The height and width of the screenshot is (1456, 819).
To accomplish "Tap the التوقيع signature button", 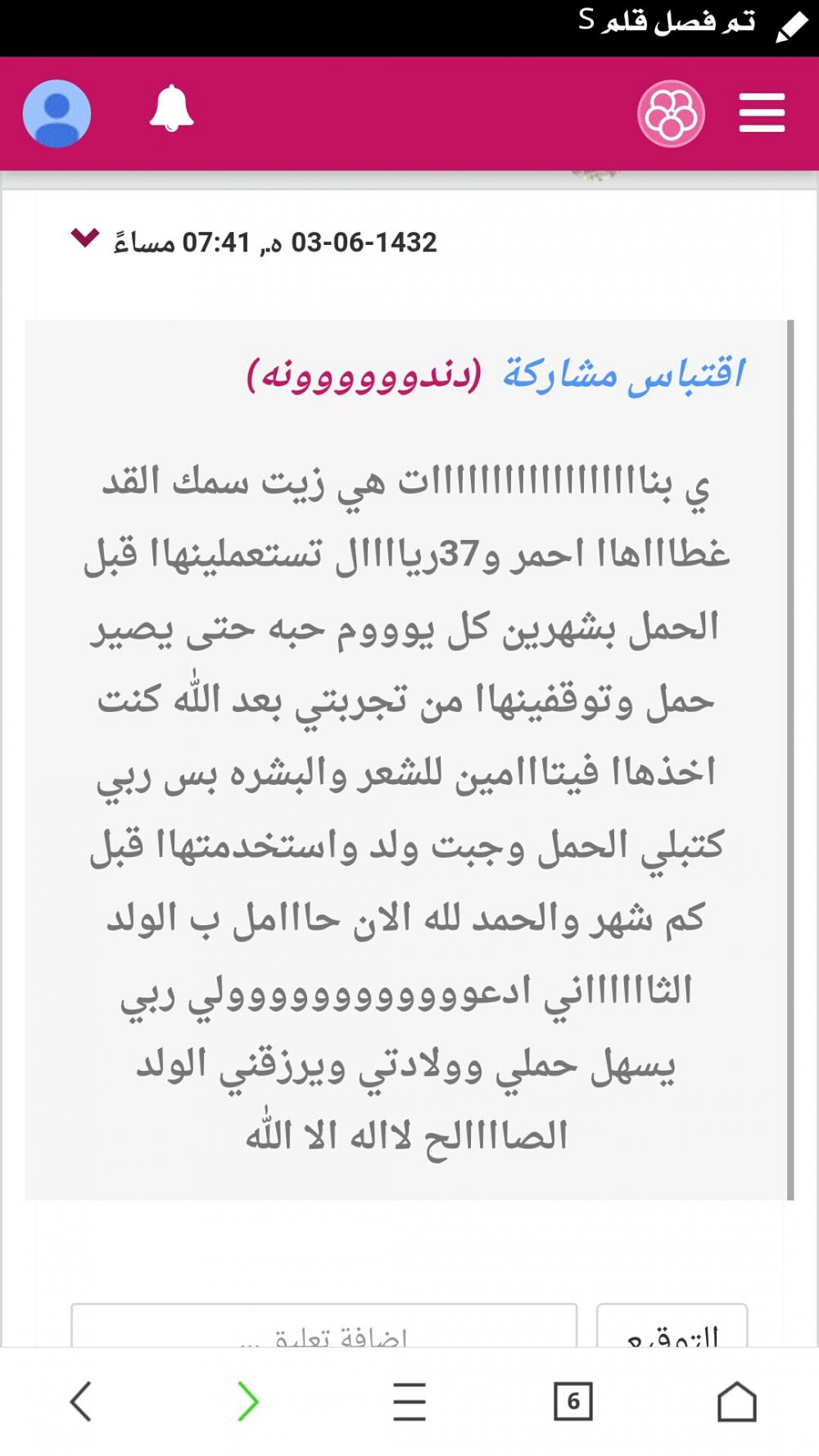I will (672, 1329).
